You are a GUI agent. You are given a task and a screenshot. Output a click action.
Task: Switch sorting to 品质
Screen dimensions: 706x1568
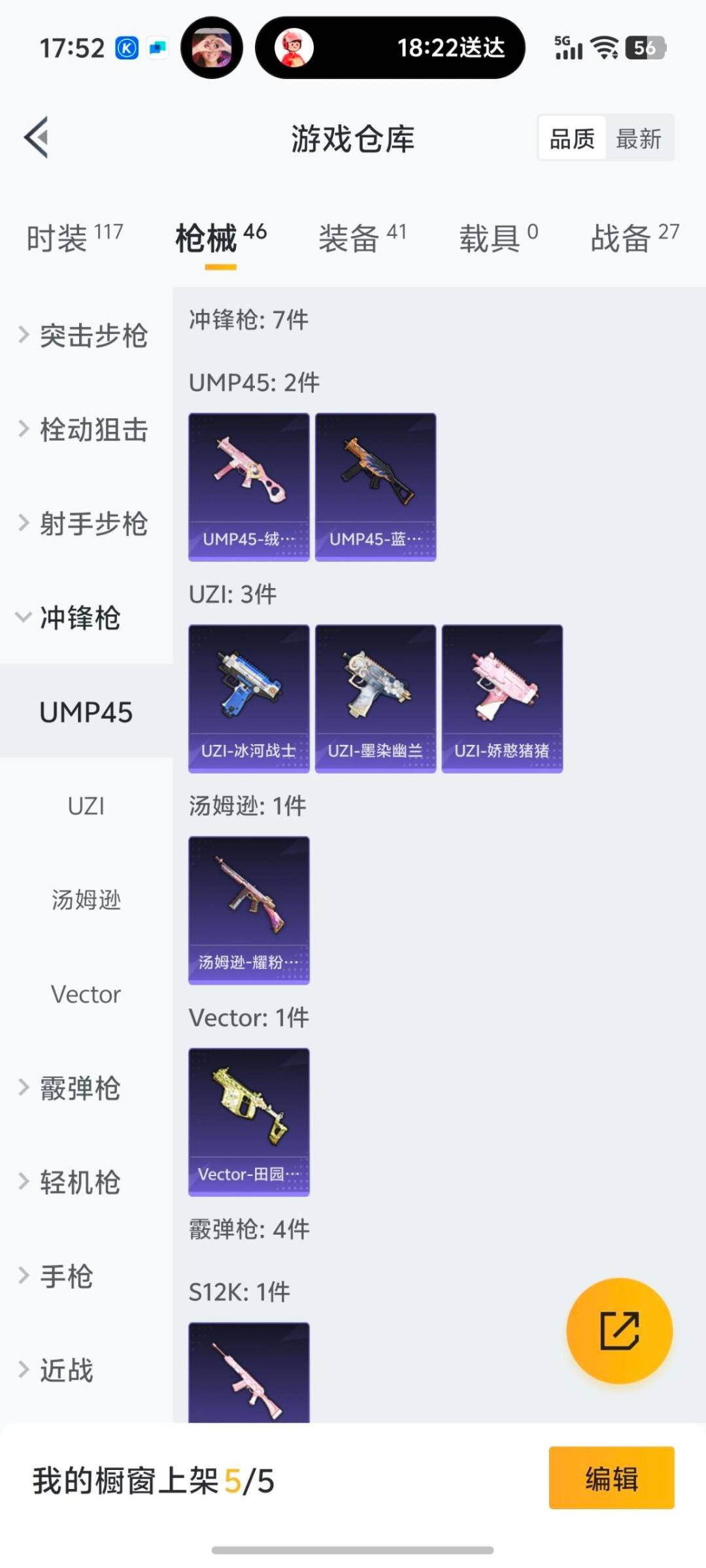pos(571,138)
